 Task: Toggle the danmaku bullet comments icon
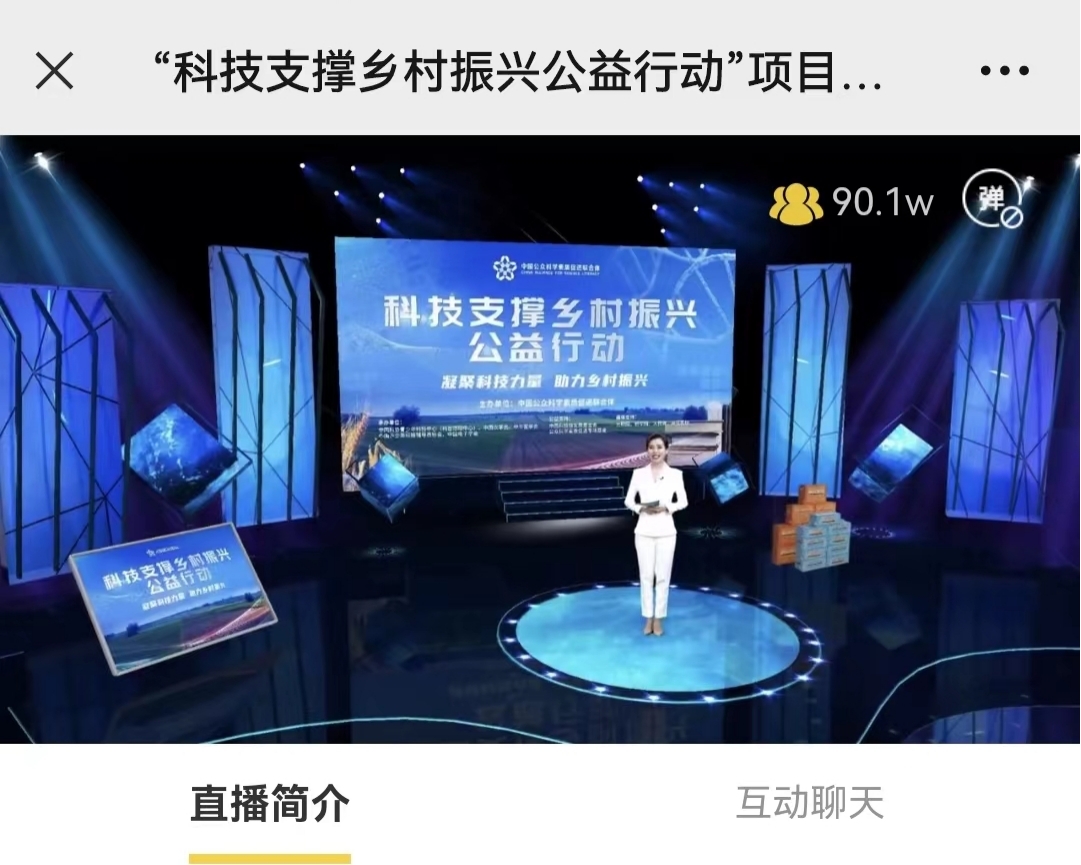(994, 200)
